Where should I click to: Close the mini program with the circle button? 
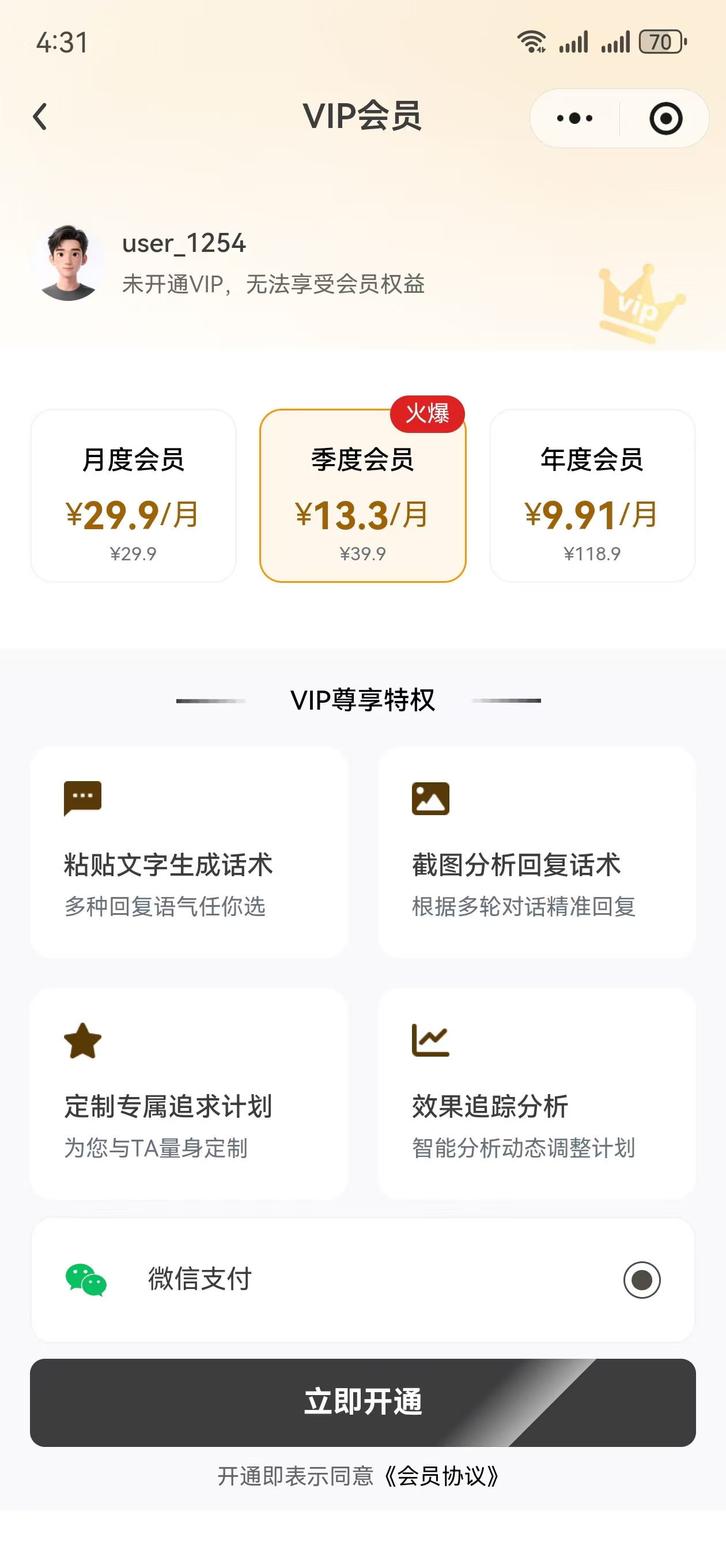tap(665, 118)
